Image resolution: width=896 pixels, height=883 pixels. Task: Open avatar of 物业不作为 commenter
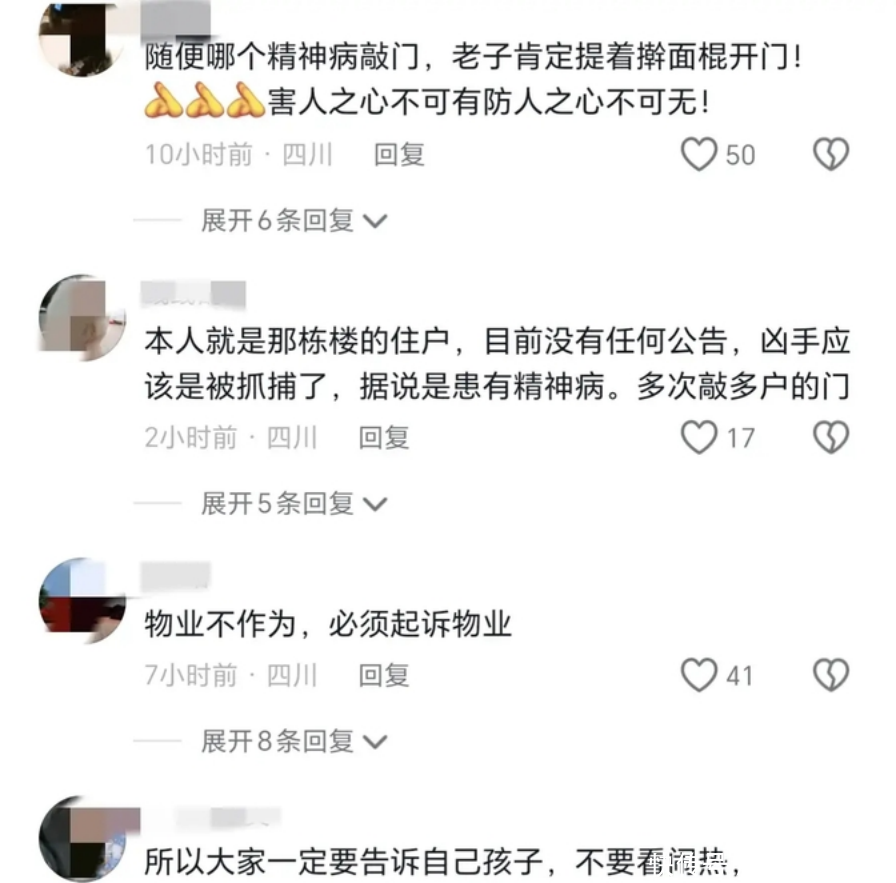coord(81,600)
